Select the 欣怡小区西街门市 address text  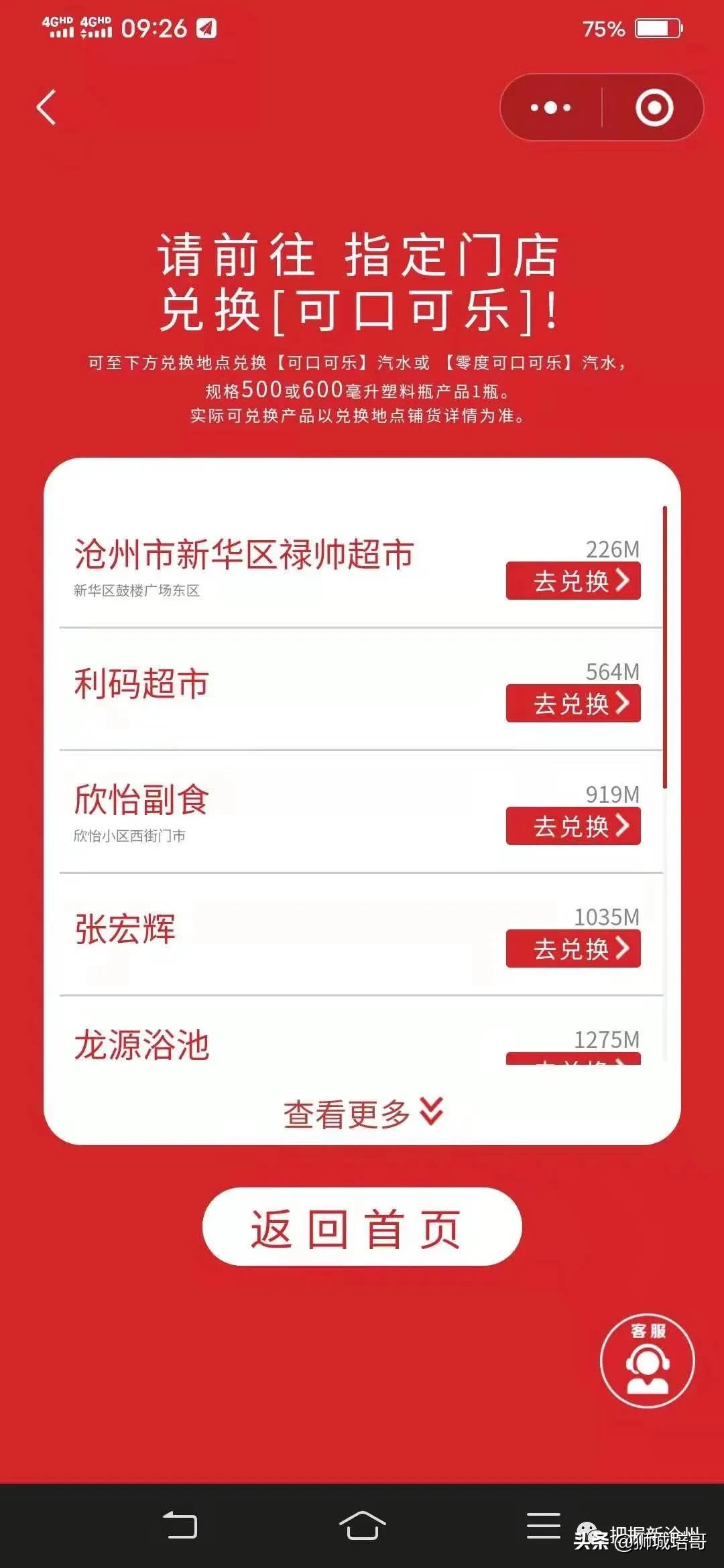point(129,835)
